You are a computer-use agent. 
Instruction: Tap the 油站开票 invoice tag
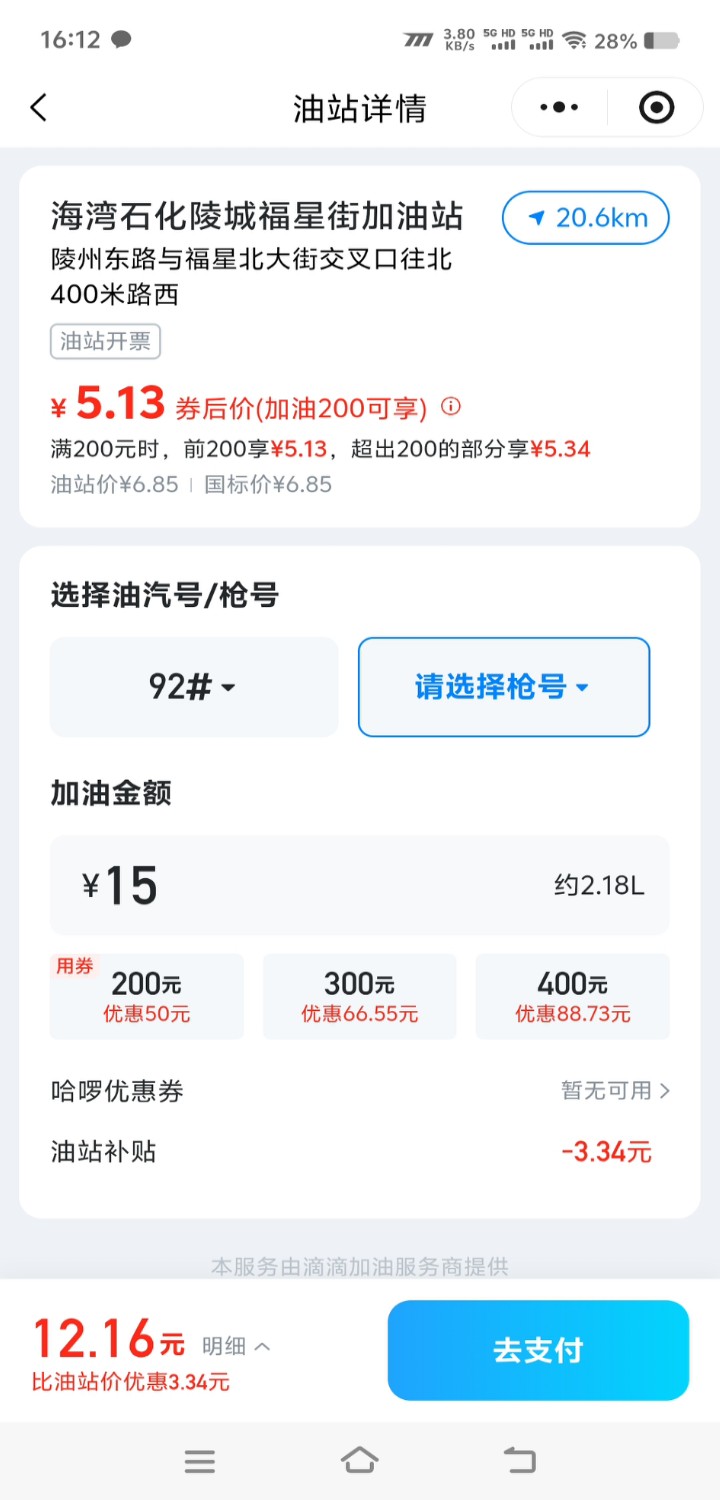click(105, 341)
